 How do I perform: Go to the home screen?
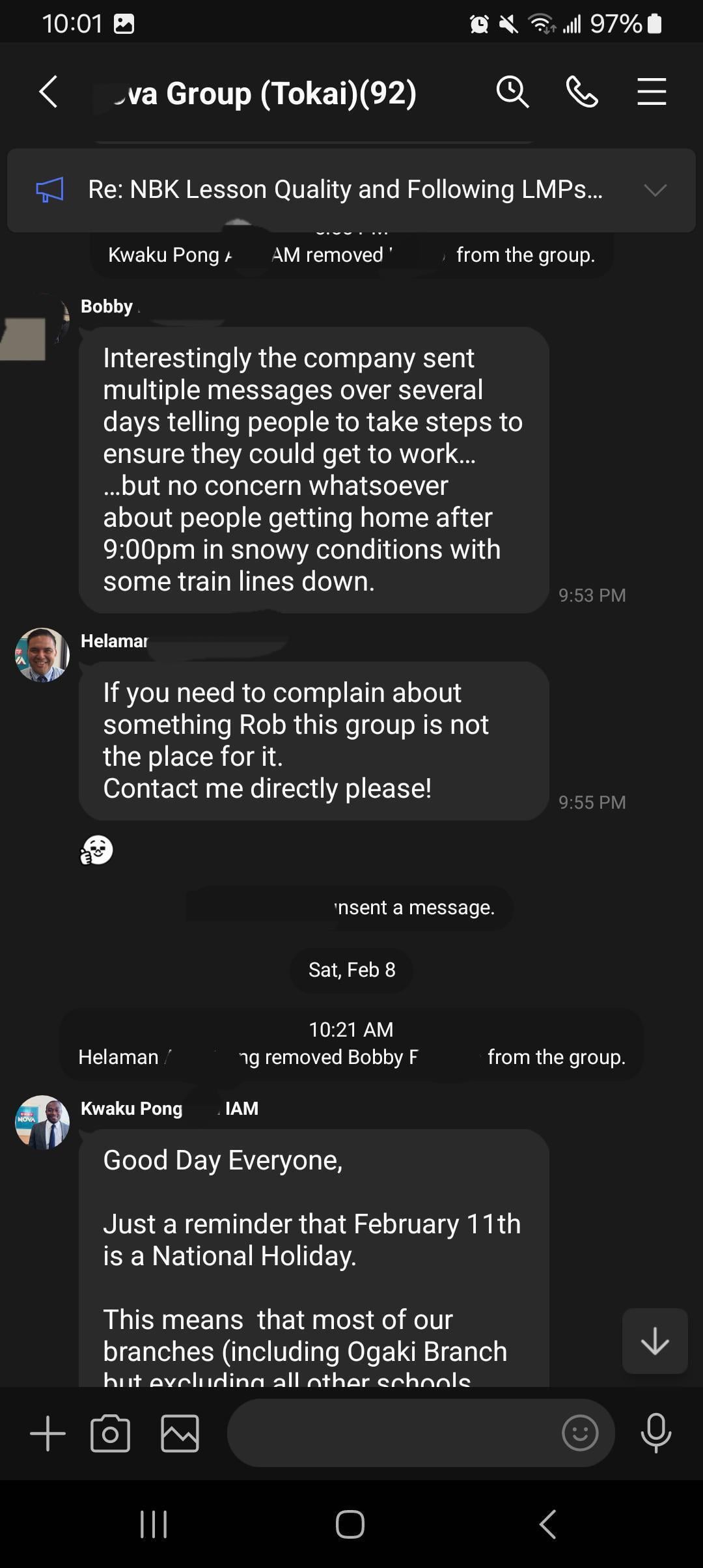[x=350, y=1524]
